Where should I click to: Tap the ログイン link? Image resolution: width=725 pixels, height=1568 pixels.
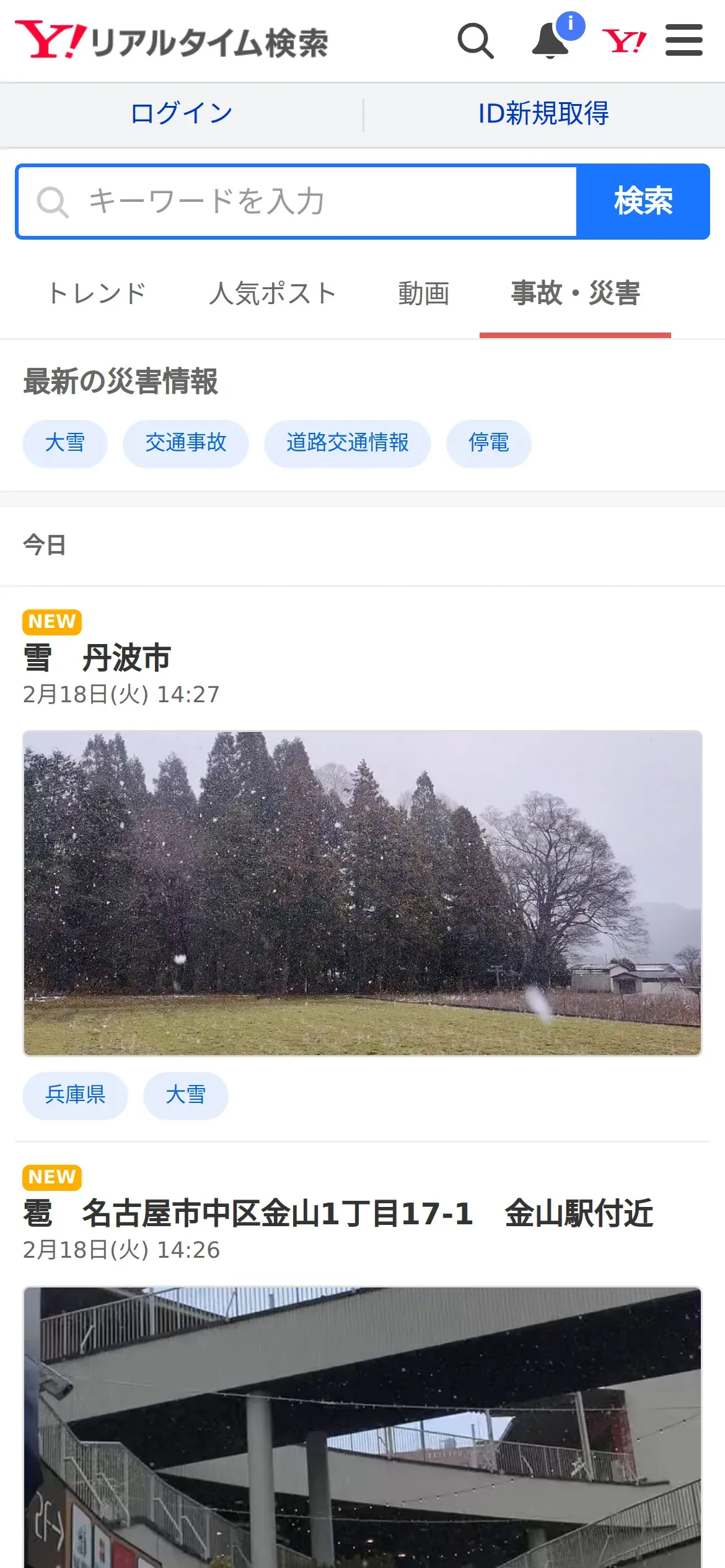(x=181, y=114)
